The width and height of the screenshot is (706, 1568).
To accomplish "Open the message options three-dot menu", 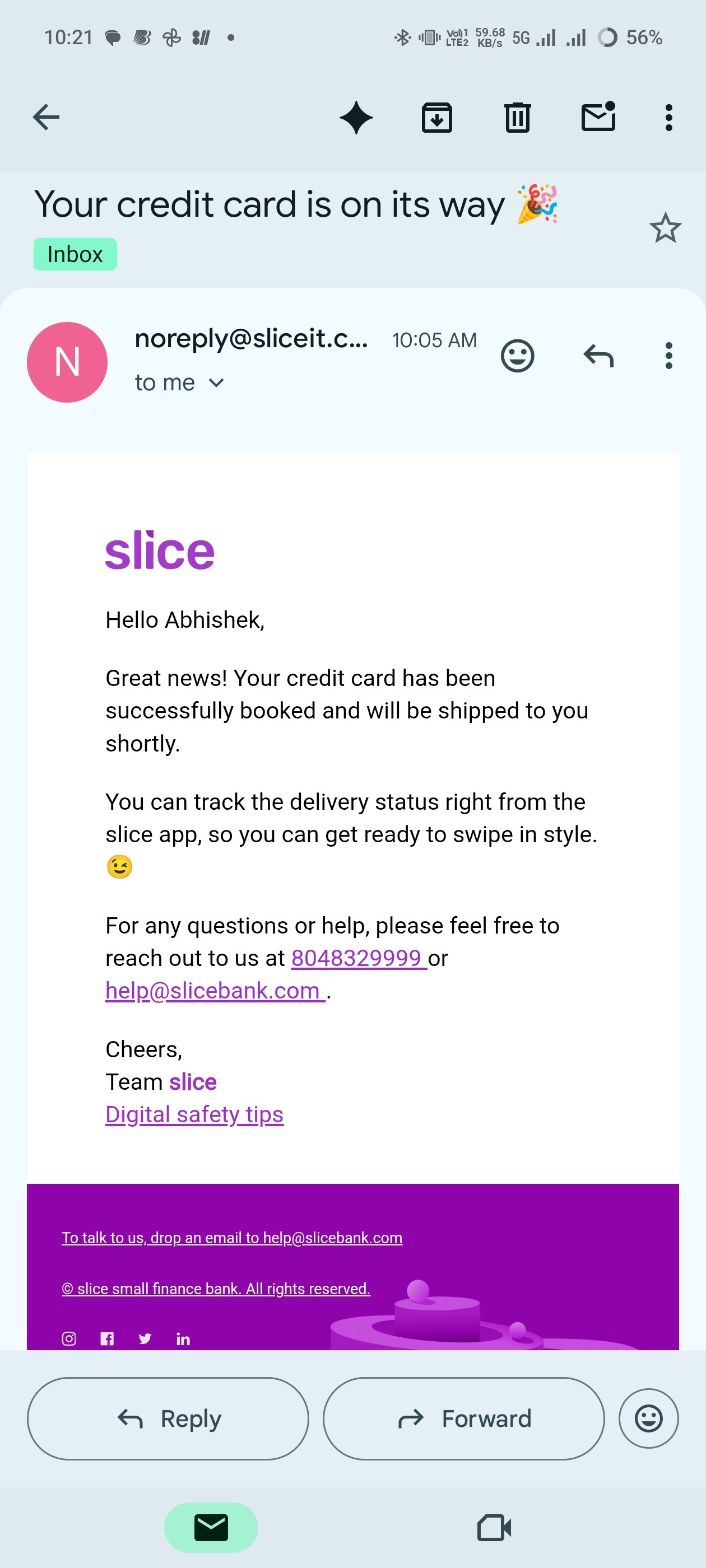I will click(669, 356).
